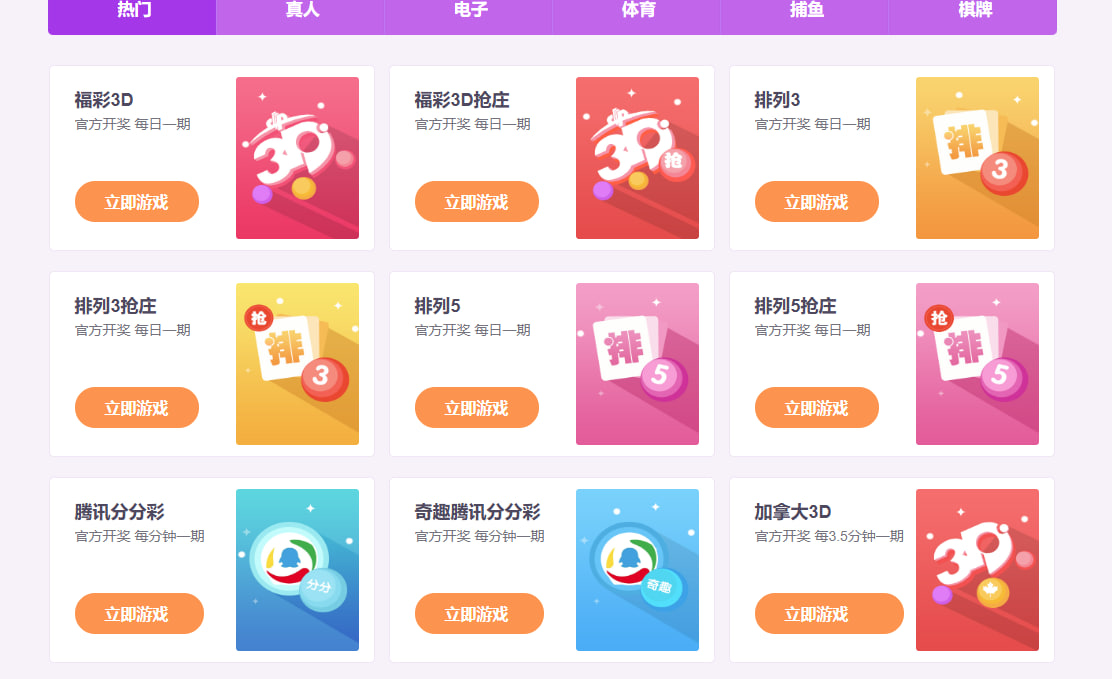Open the 电子 tab
This screenshot has width=1112, height=679.
pos(469,12)
